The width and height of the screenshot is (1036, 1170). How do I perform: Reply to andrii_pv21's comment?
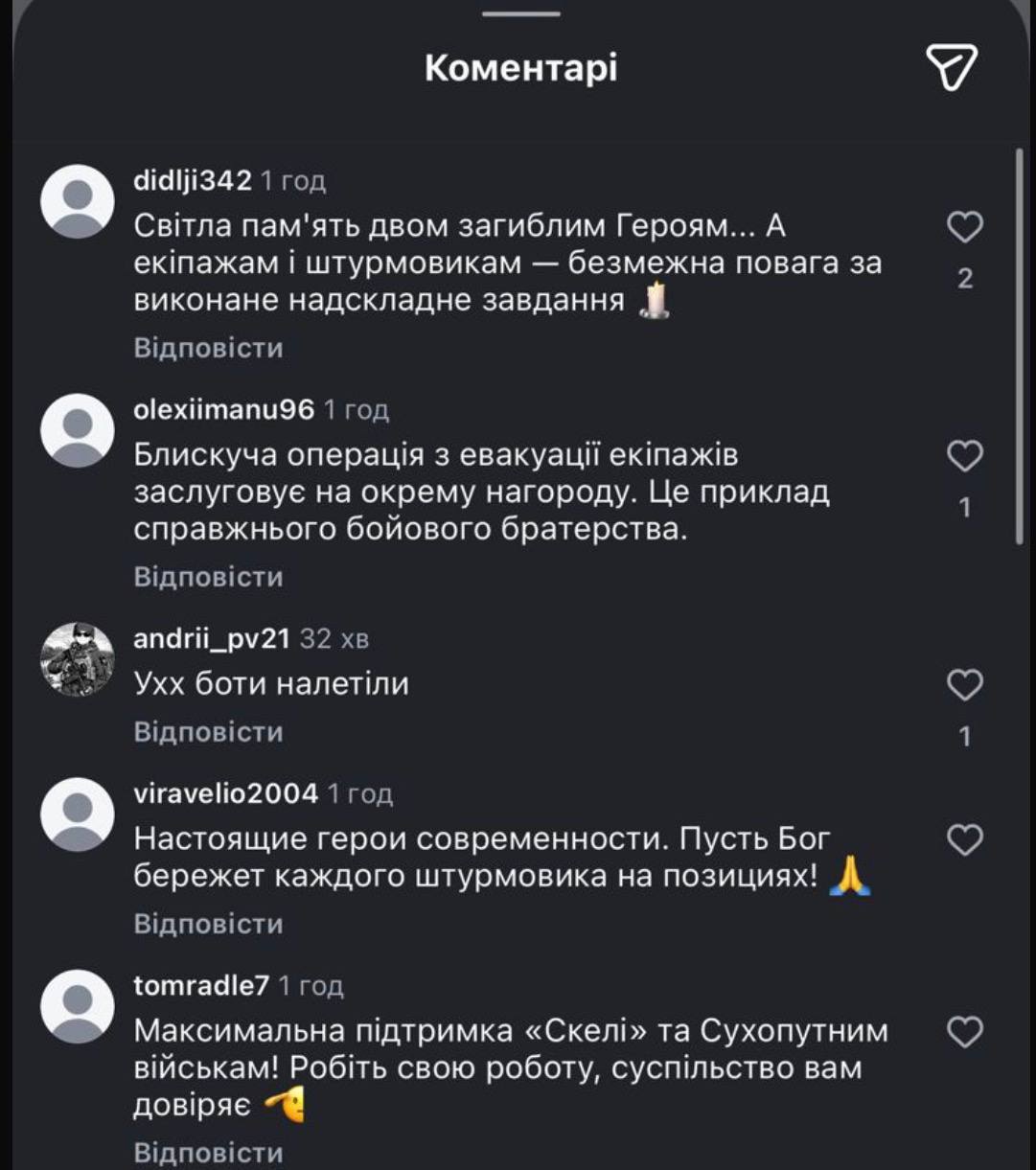[208, 732]
